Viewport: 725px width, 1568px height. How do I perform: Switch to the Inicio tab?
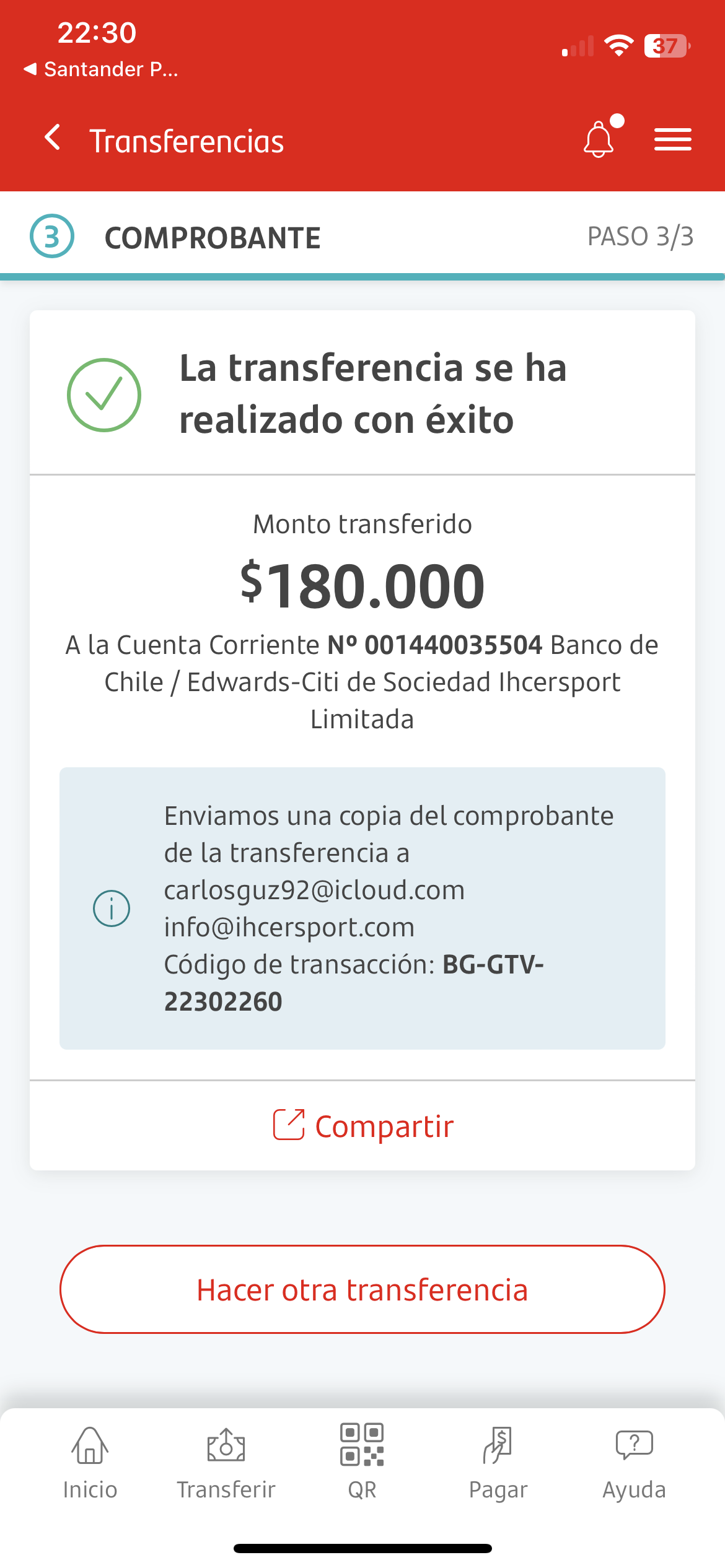90,1464
